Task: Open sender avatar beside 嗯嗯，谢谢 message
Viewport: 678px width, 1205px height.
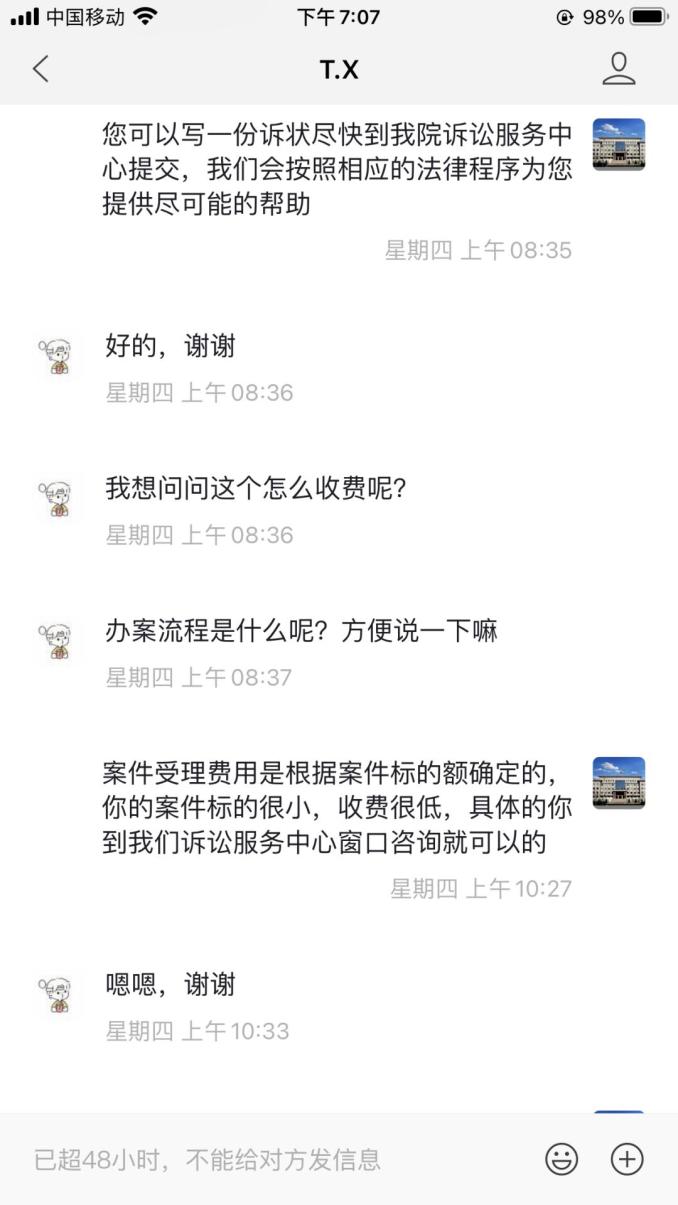Action: tap(56, 994)
